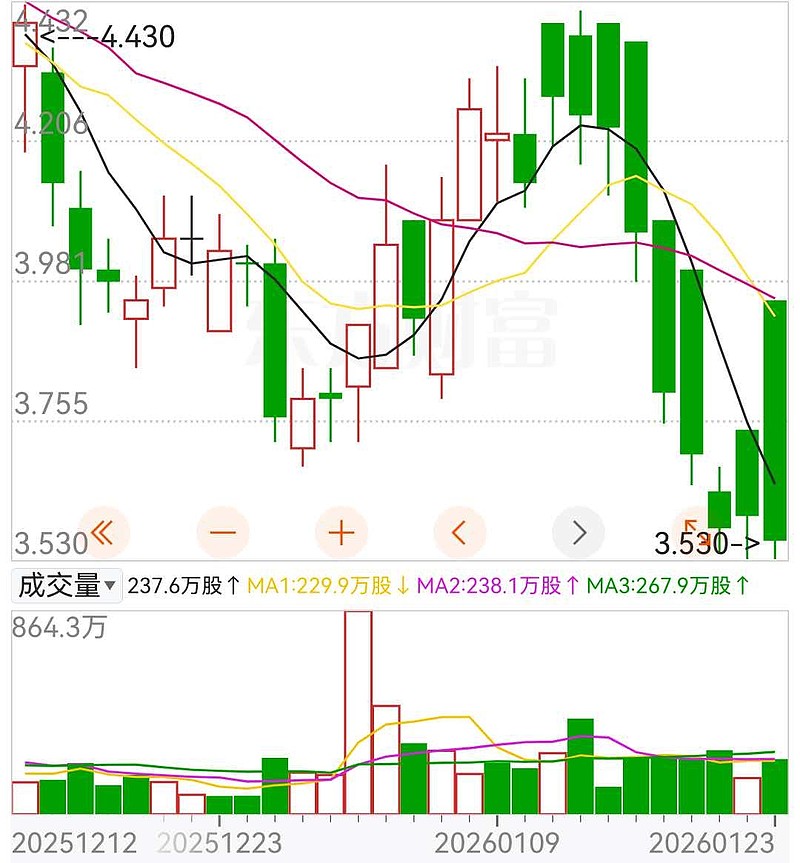The height and width of the screenshot is (863, 800).
Task: Move the chart one step right
Action: point(579,532)
